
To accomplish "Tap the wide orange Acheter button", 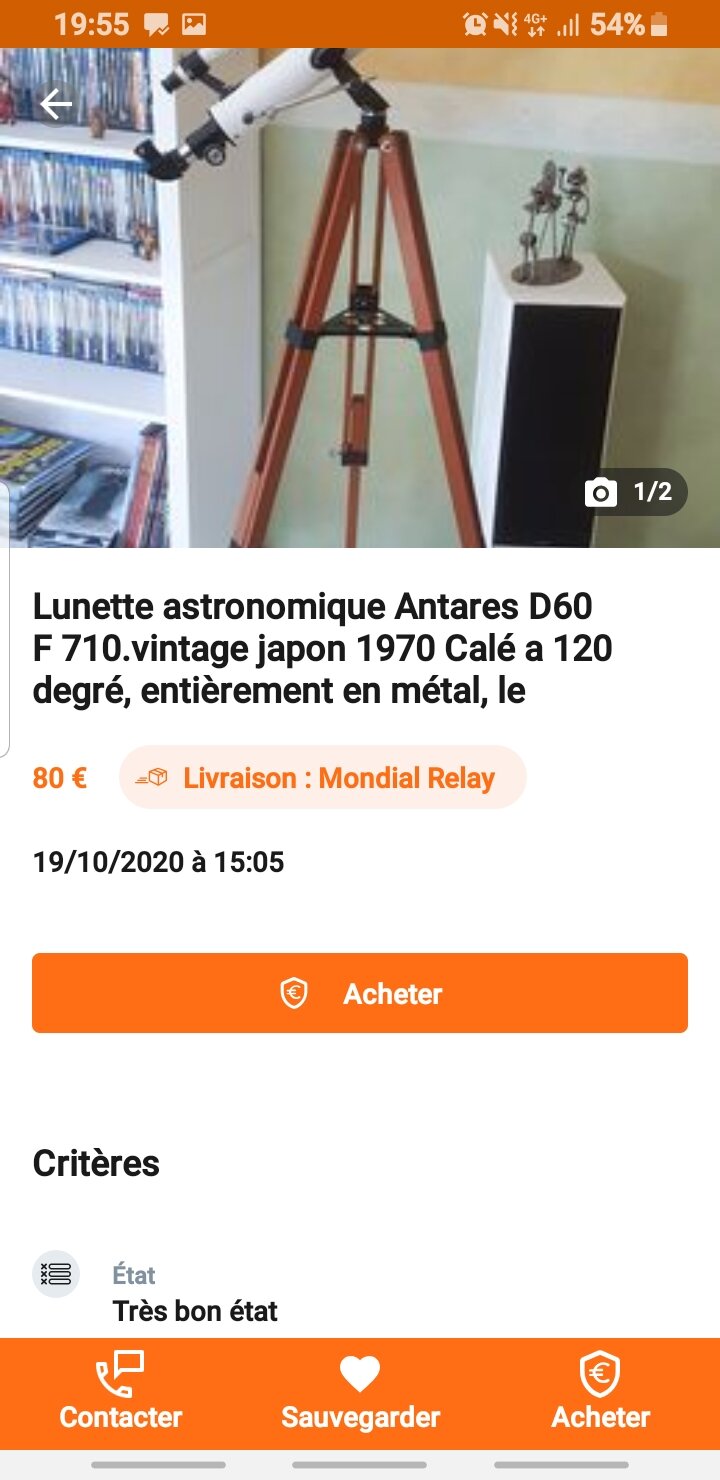I will (360, 993).
